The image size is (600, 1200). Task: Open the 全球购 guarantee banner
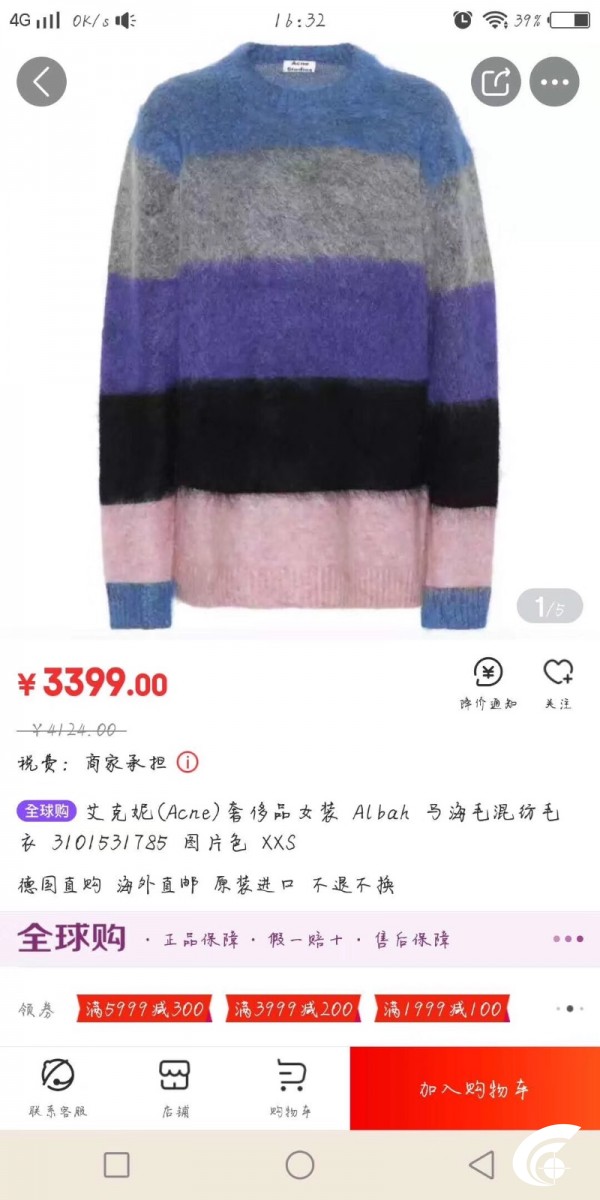pyautogui.click(x=300, y=939)
